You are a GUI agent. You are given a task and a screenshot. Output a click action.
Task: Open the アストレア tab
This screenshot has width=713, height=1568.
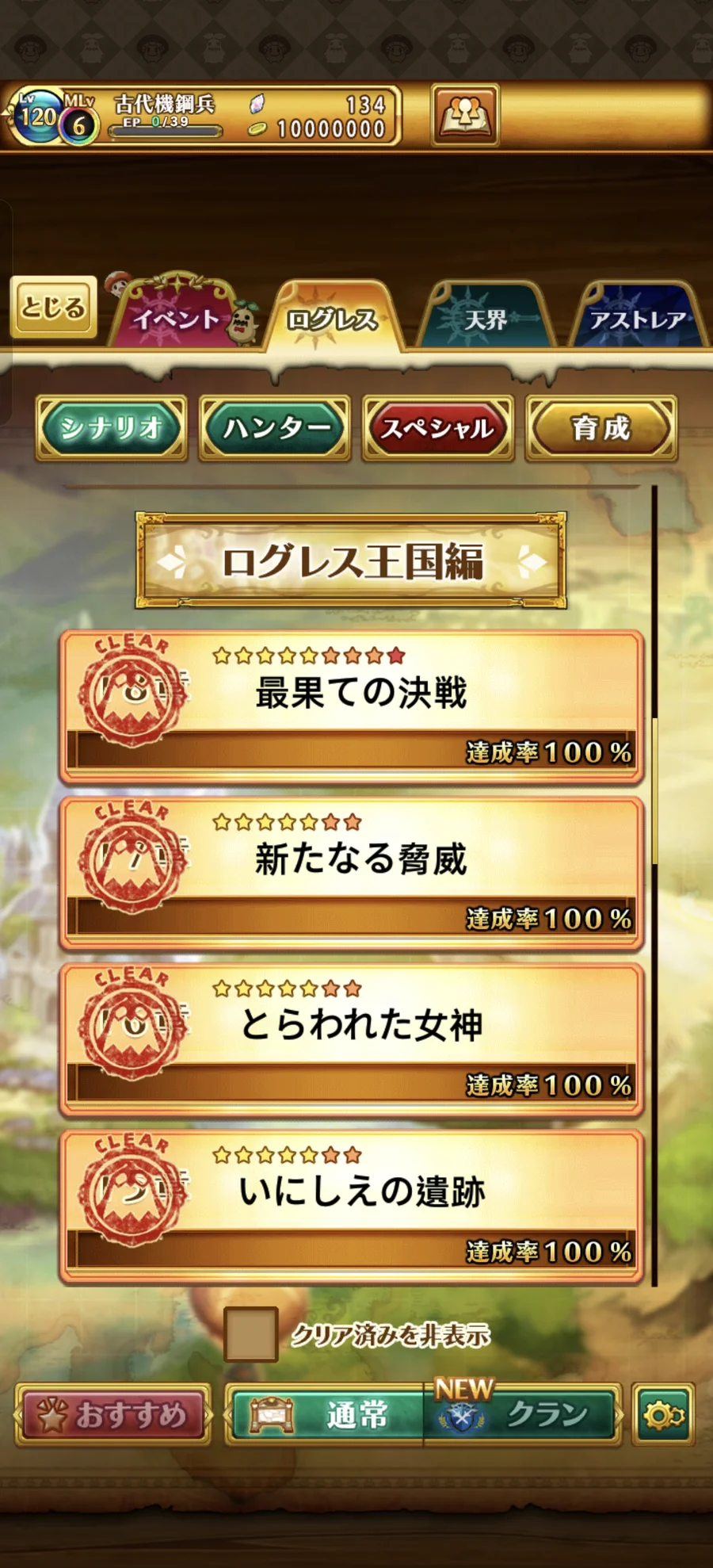pos(637,319)
